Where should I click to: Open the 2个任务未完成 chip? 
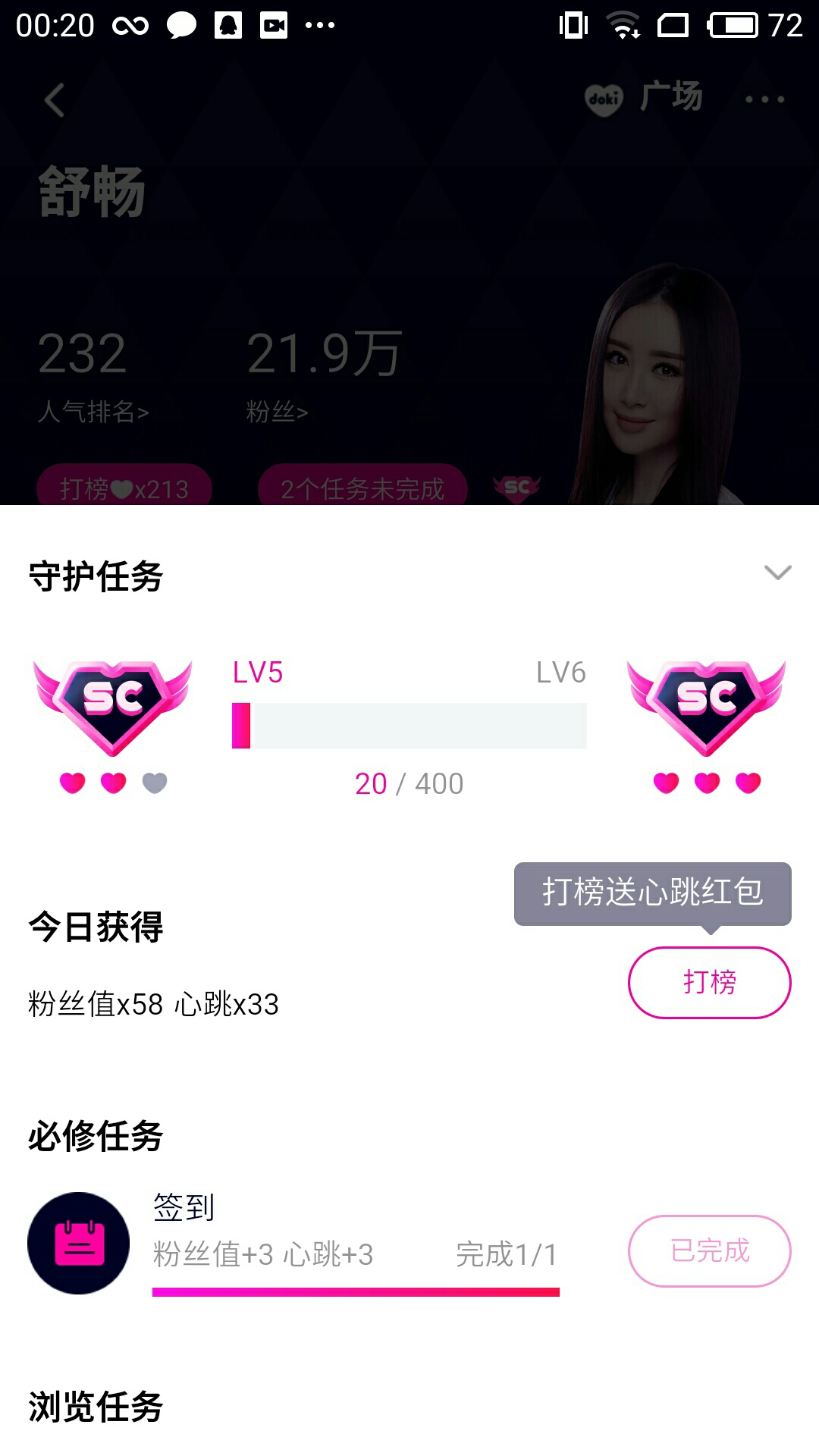pos(362,488)
